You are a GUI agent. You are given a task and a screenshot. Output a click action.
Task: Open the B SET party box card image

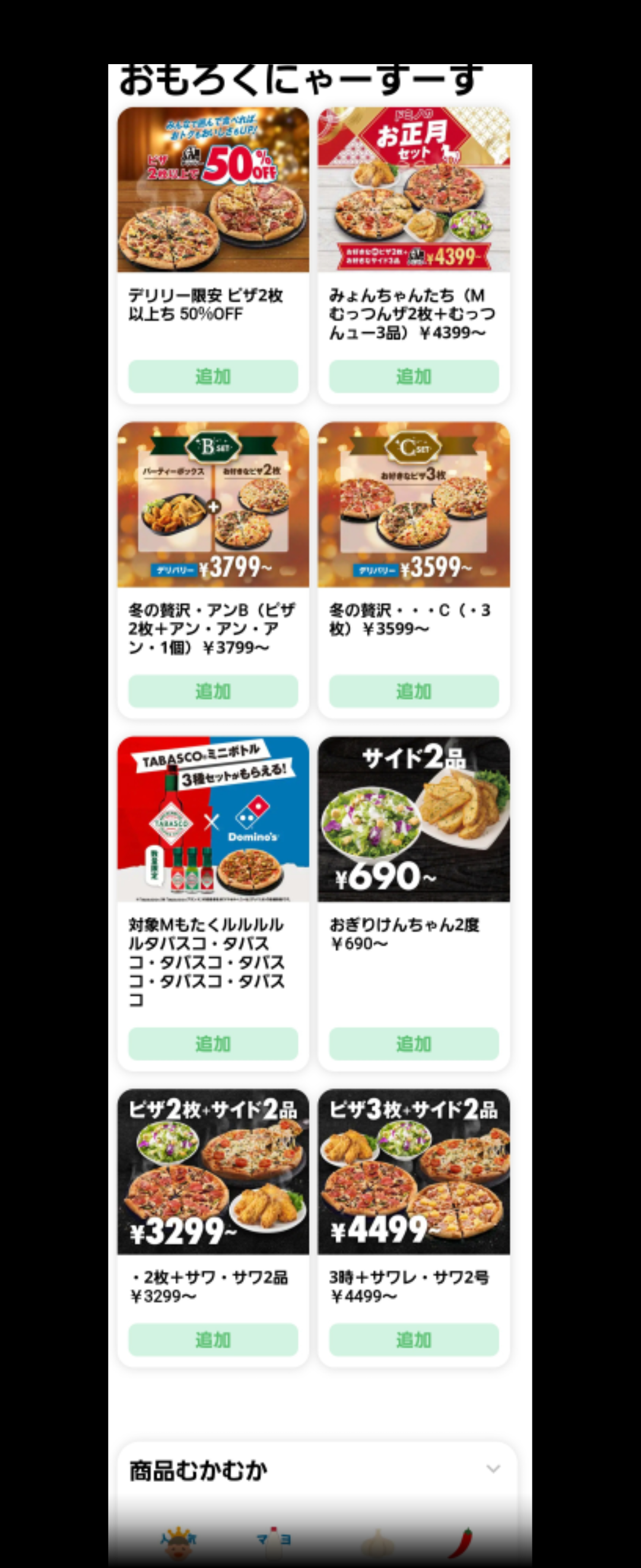click(x=213, y=505)
